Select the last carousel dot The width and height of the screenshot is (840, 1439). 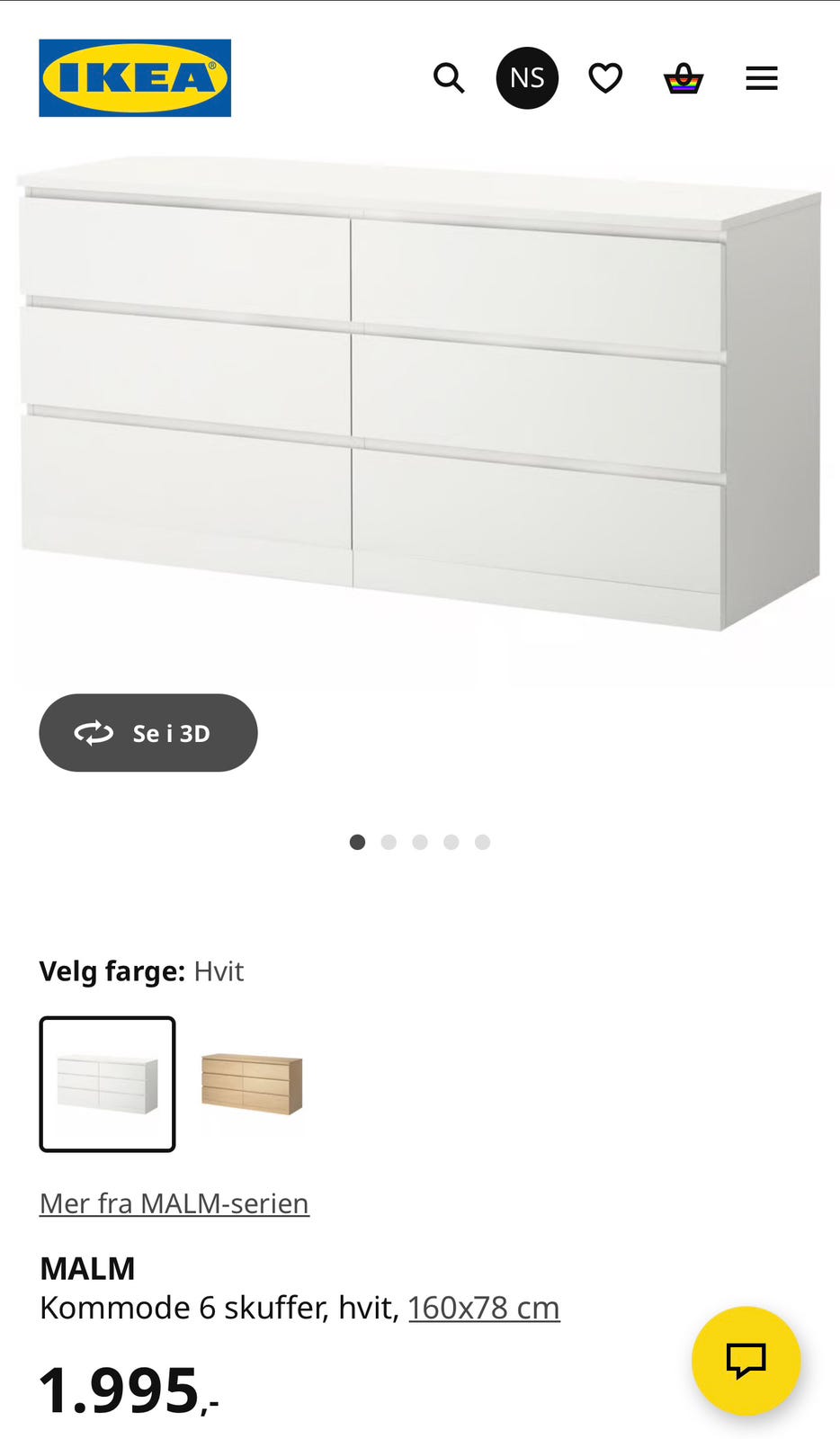tap(482, 842)
